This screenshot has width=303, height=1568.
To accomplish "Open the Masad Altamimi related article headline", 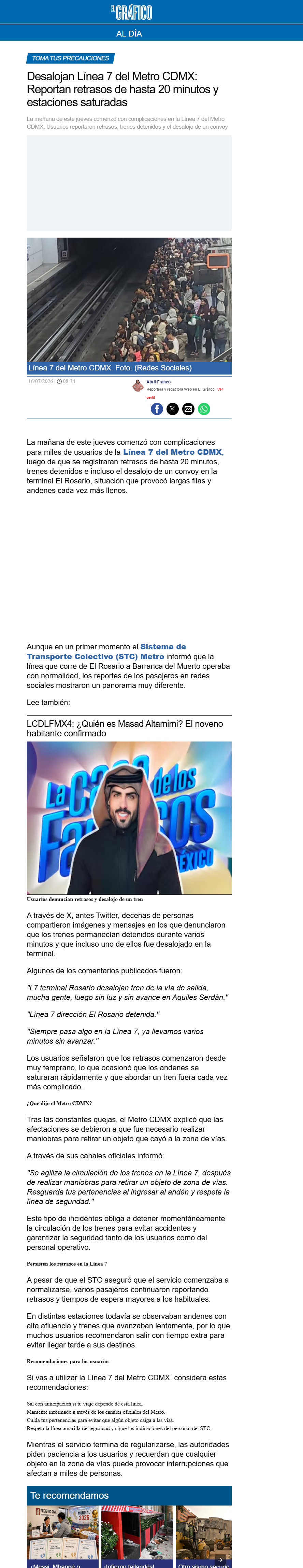I will (x=125, y=729).
